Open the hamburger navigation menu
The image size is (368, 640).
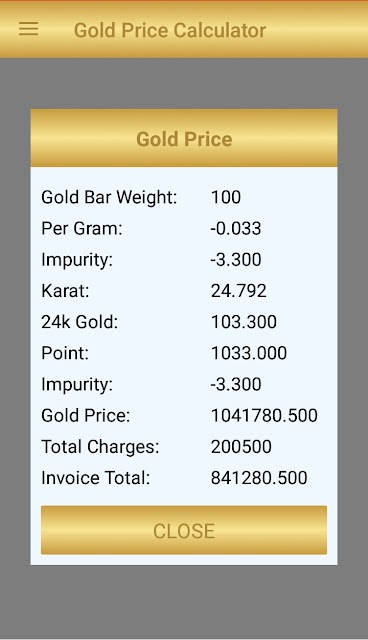(x=29, y=29)
